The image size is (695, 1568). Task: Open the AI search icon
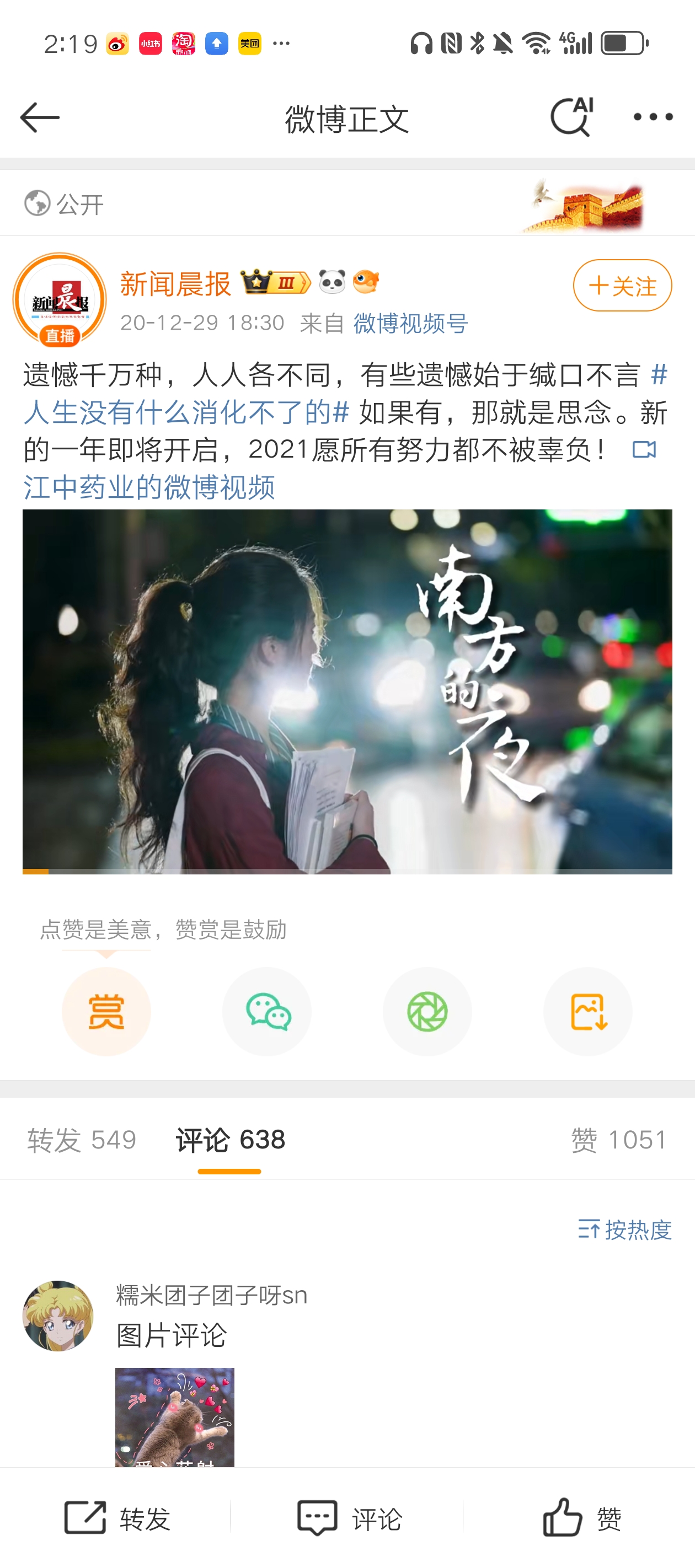[571, 116]
